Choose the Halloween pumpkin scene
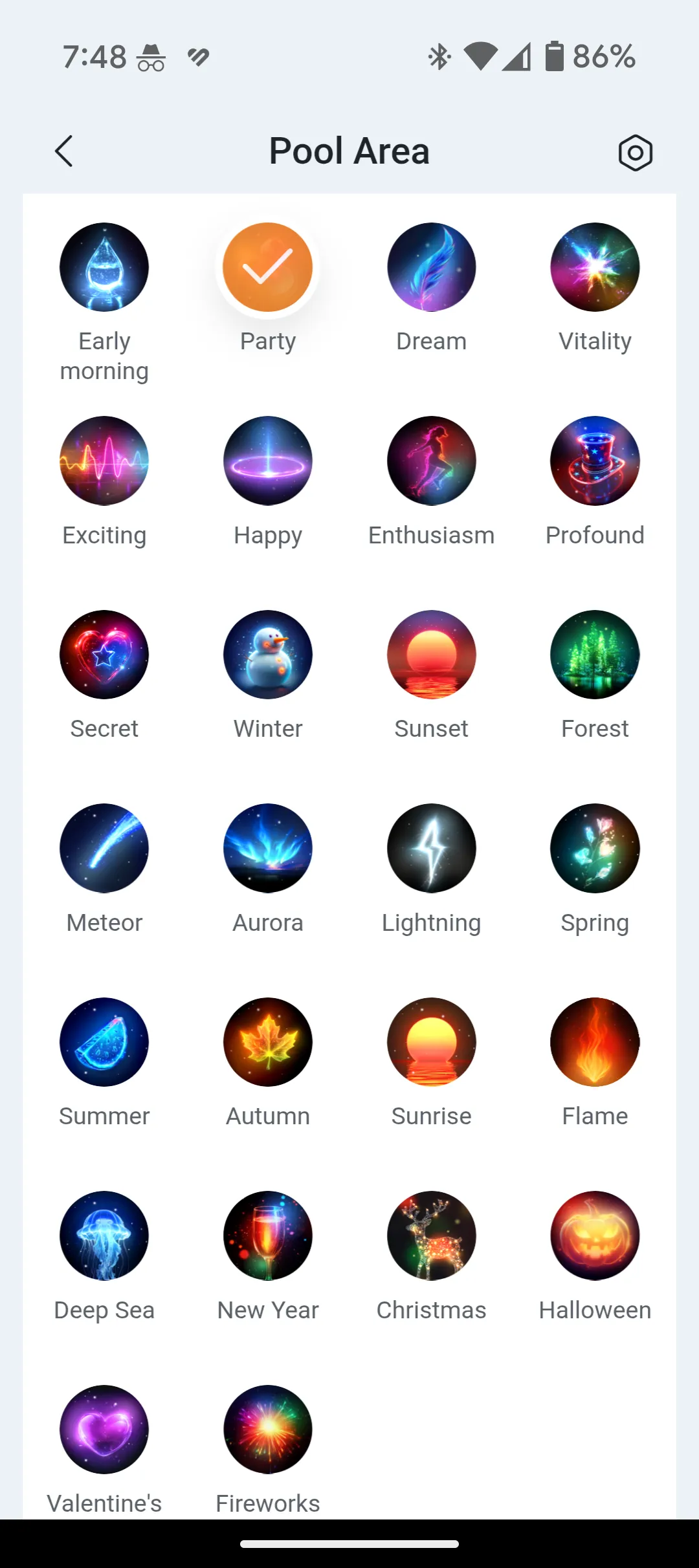The image size is (699, 1568). pos(595,1236)
